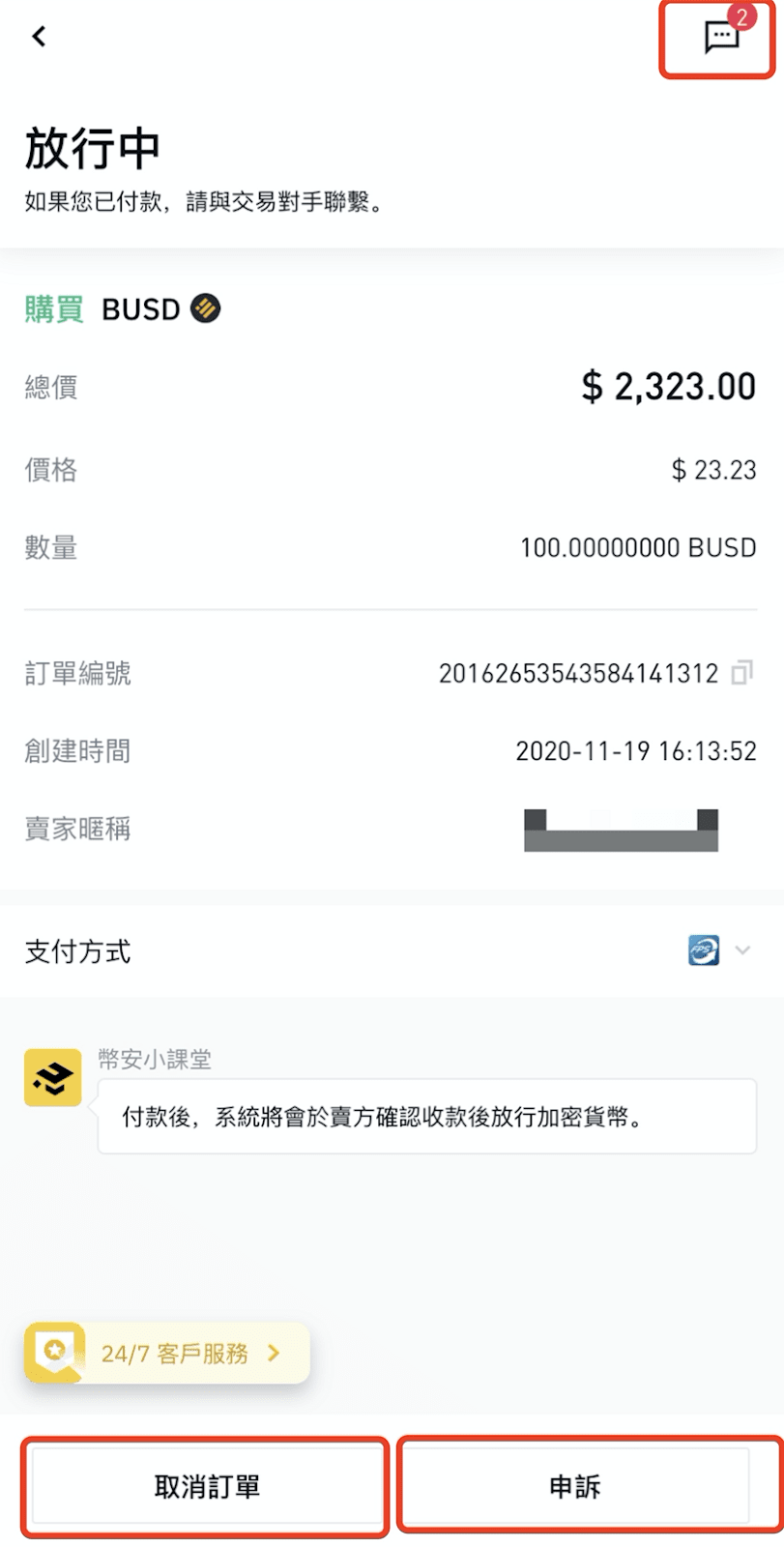Open the chat with unread messages
784x1547 pixels.
pos(722,37)
